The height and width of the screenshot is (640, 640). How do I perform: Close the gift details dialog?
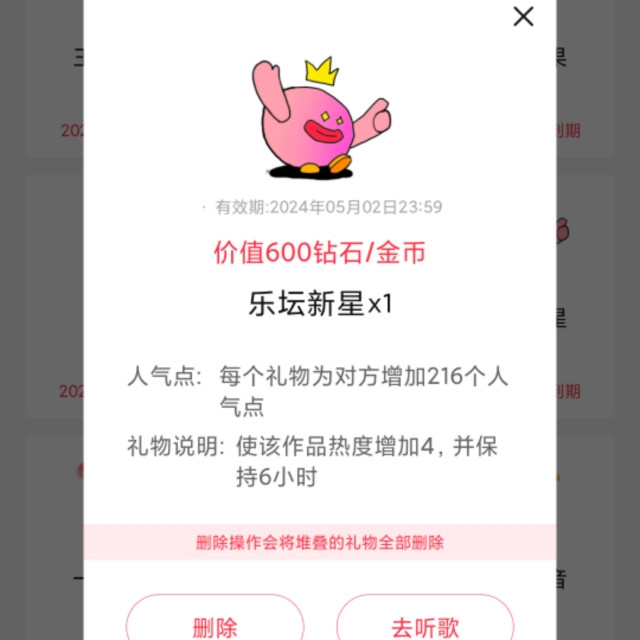pos(523,17)
